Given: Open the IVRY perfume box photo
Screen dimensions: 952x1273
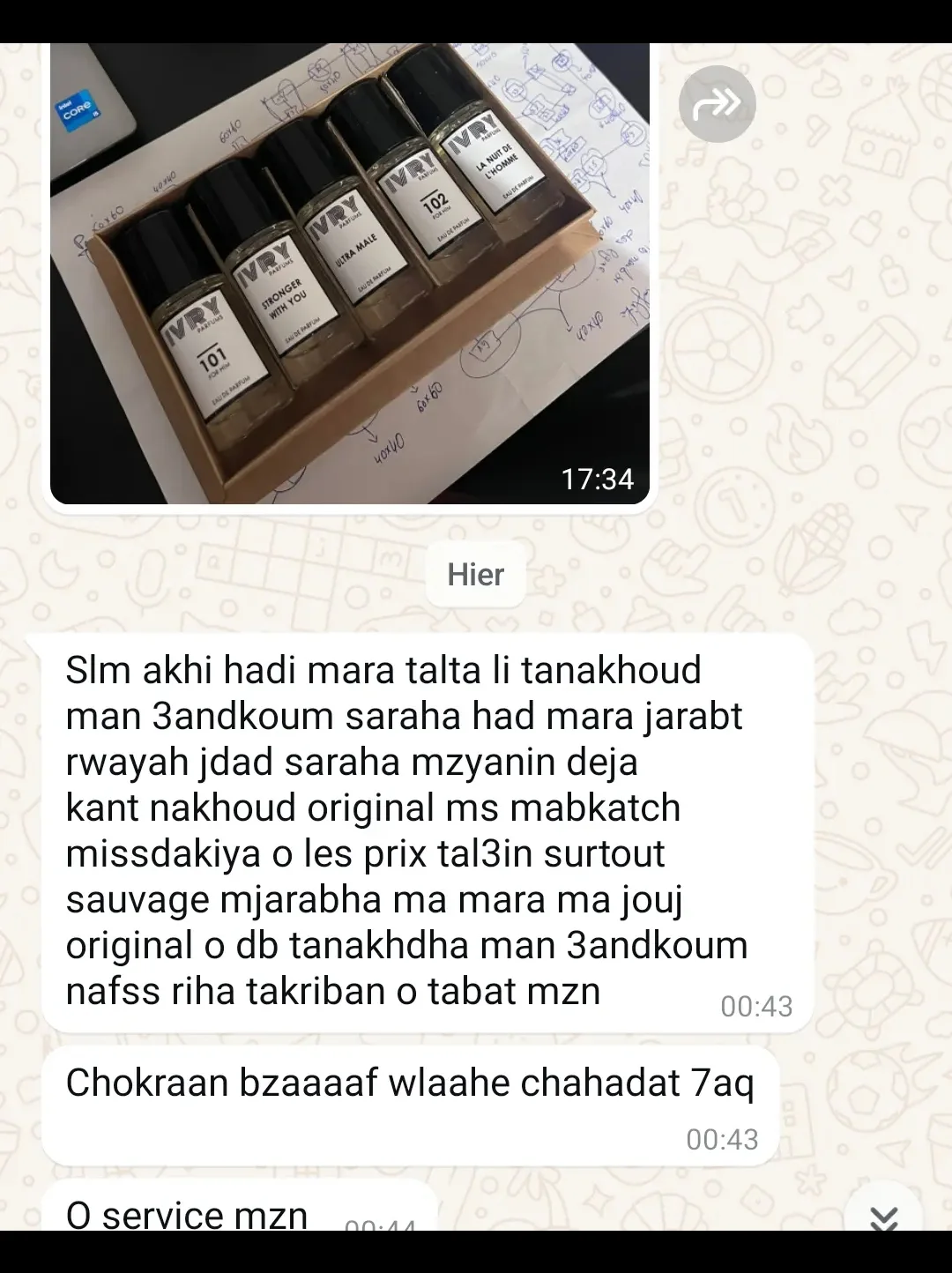Looking at the screenshot, I should (350, 273).
